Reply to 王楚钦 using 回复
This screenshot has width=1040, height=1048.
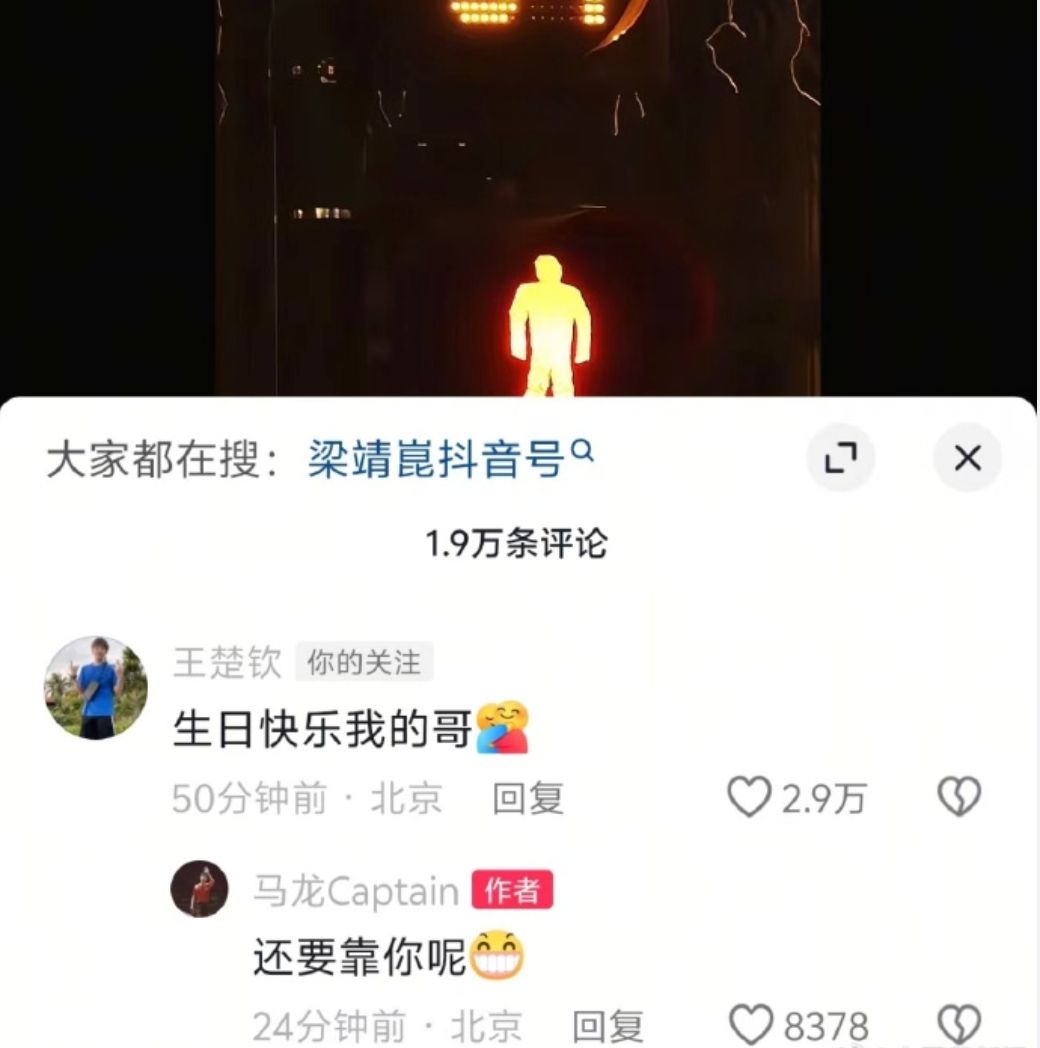pos(527,797)
